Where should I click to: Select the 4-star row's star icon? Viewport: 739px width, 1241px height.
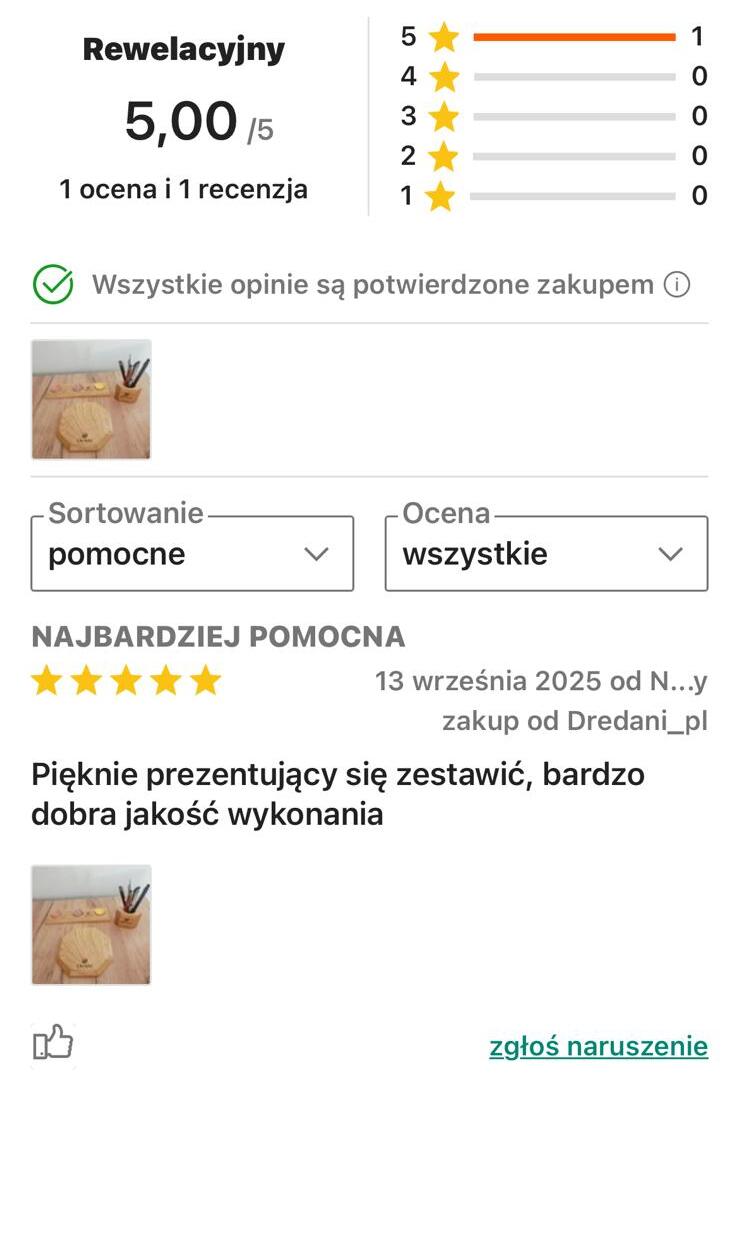(x=444, y=77)
